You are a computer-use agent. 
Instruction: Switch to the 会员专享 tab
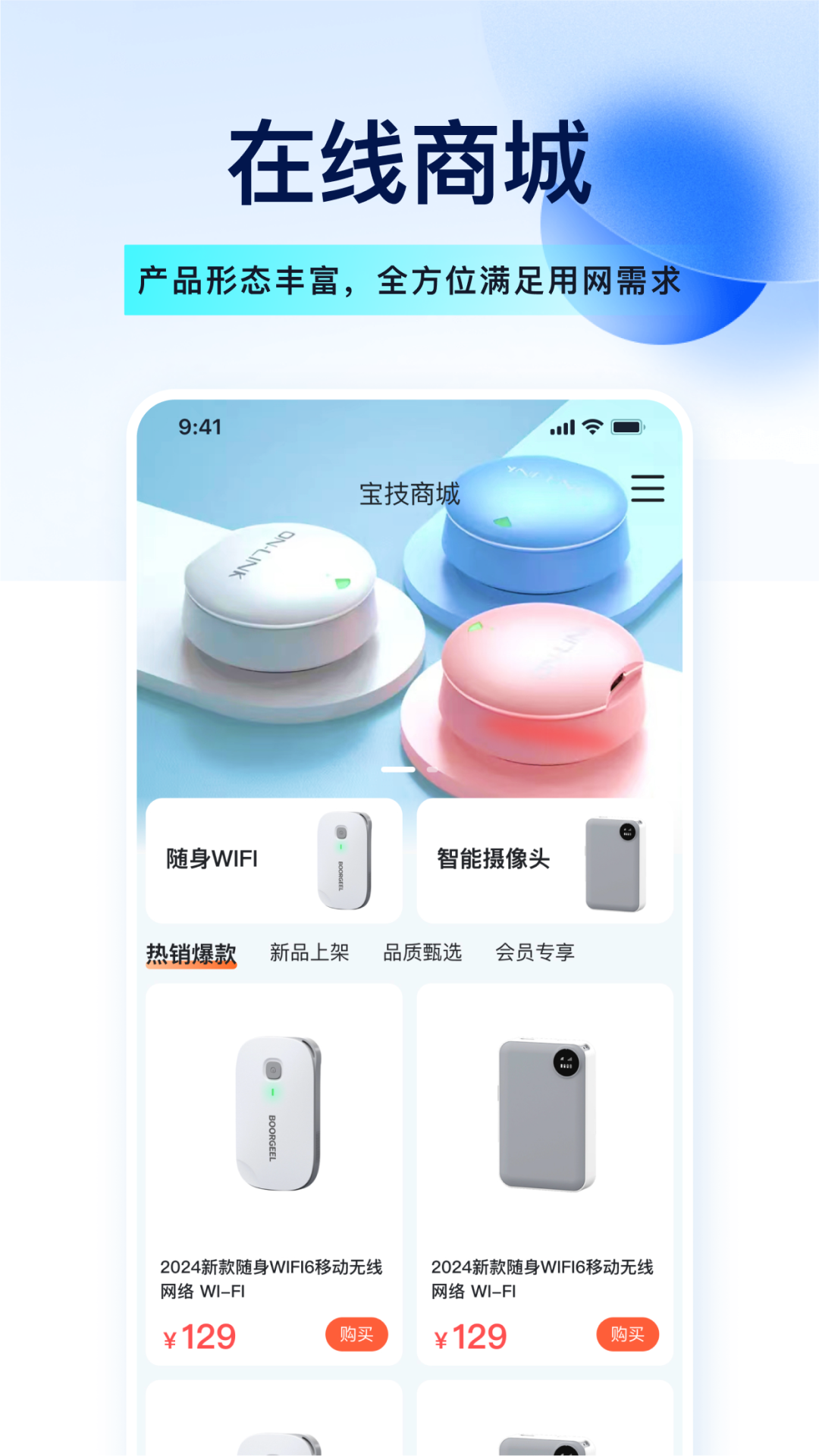click(536, 951)
